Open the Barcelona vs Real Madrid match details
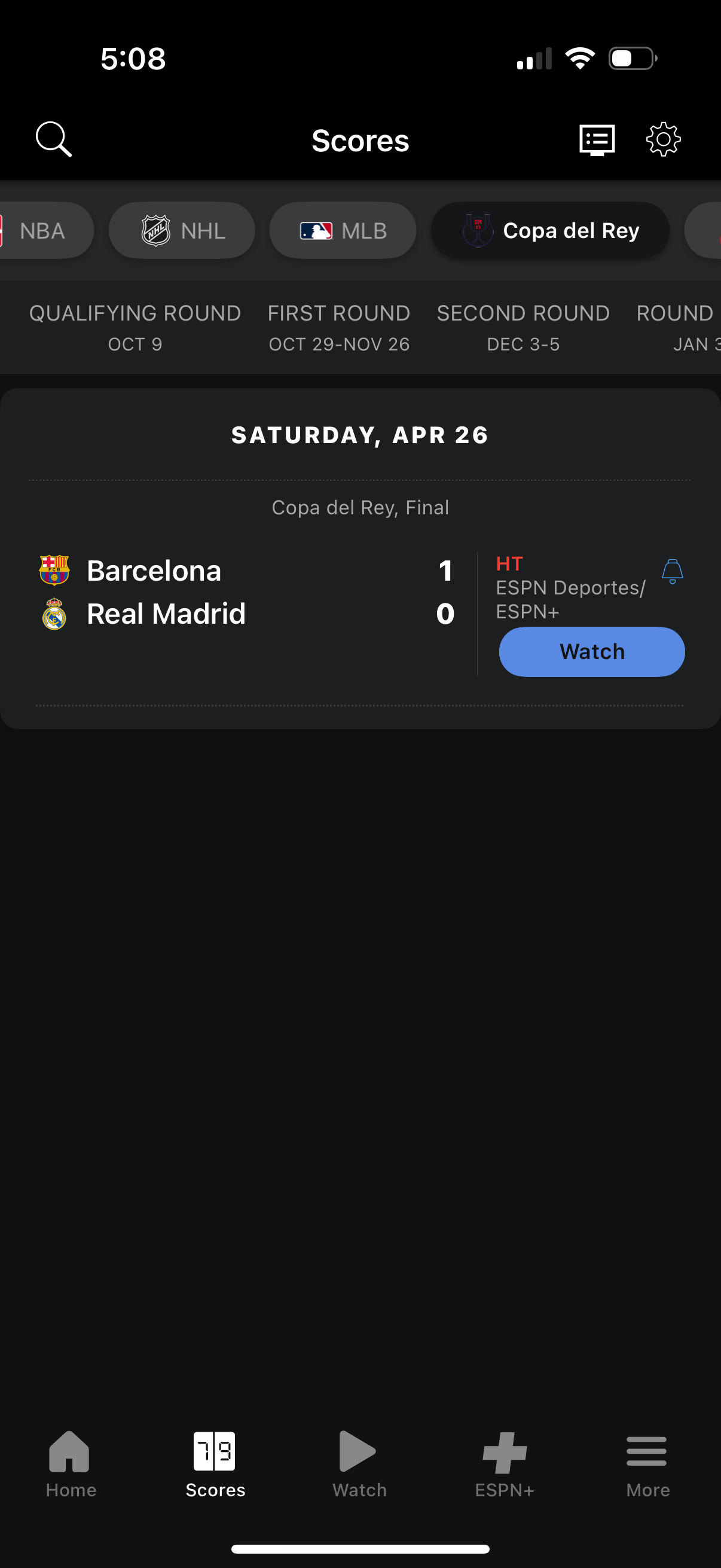The width and height of the screenshot is (721, 1568). (x=243, y=590)
